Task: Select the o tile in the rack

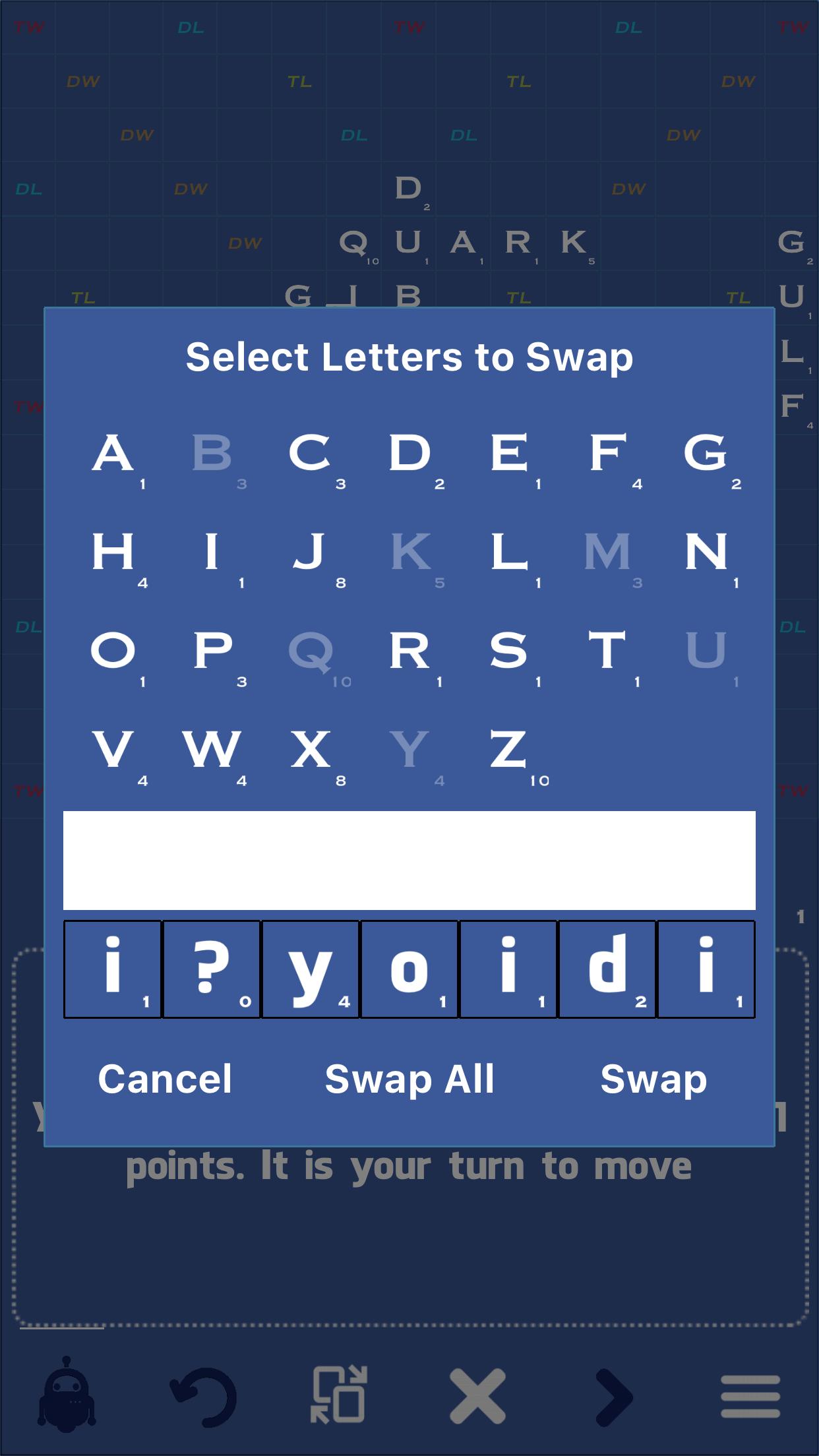Action: point(409,969)
